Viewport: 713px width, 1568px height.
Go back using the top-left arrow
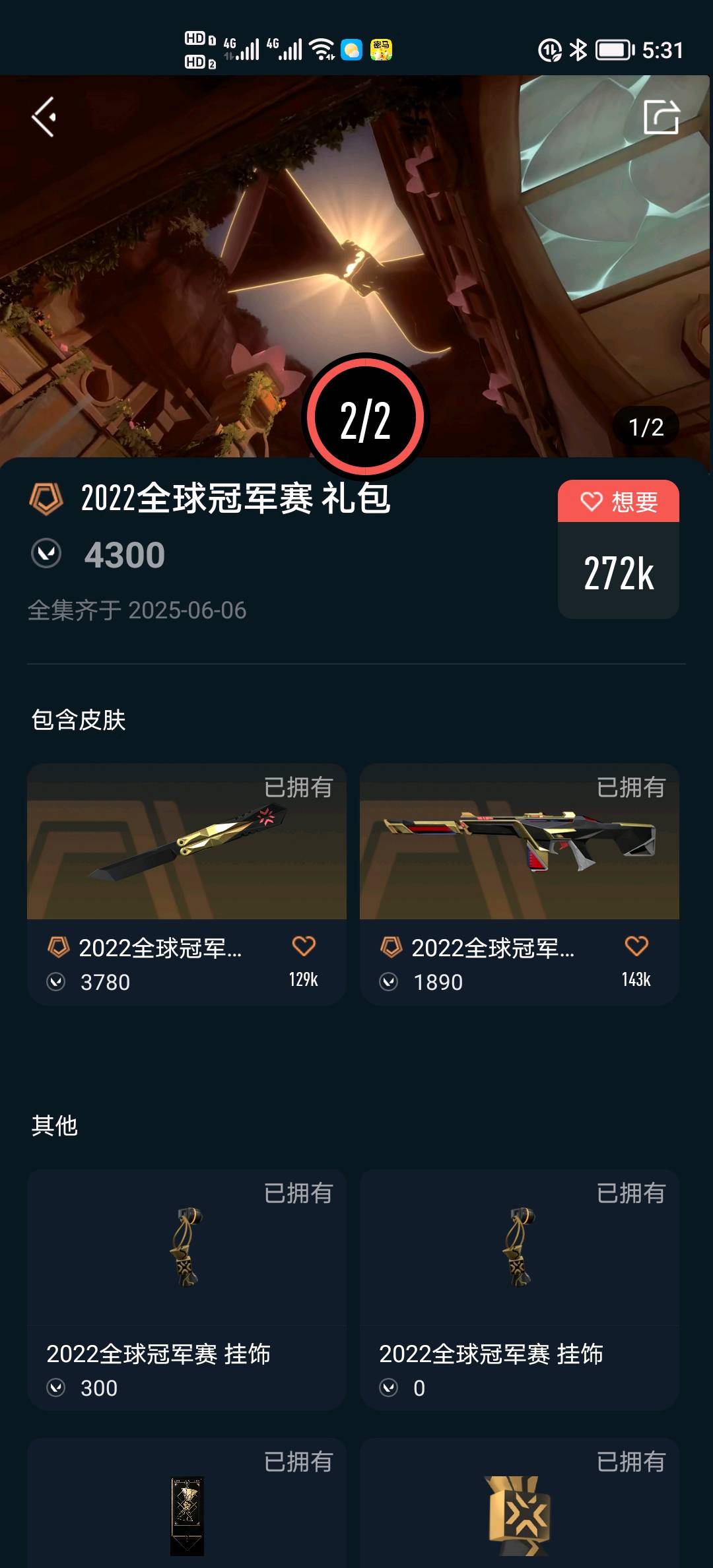[44, 117]
